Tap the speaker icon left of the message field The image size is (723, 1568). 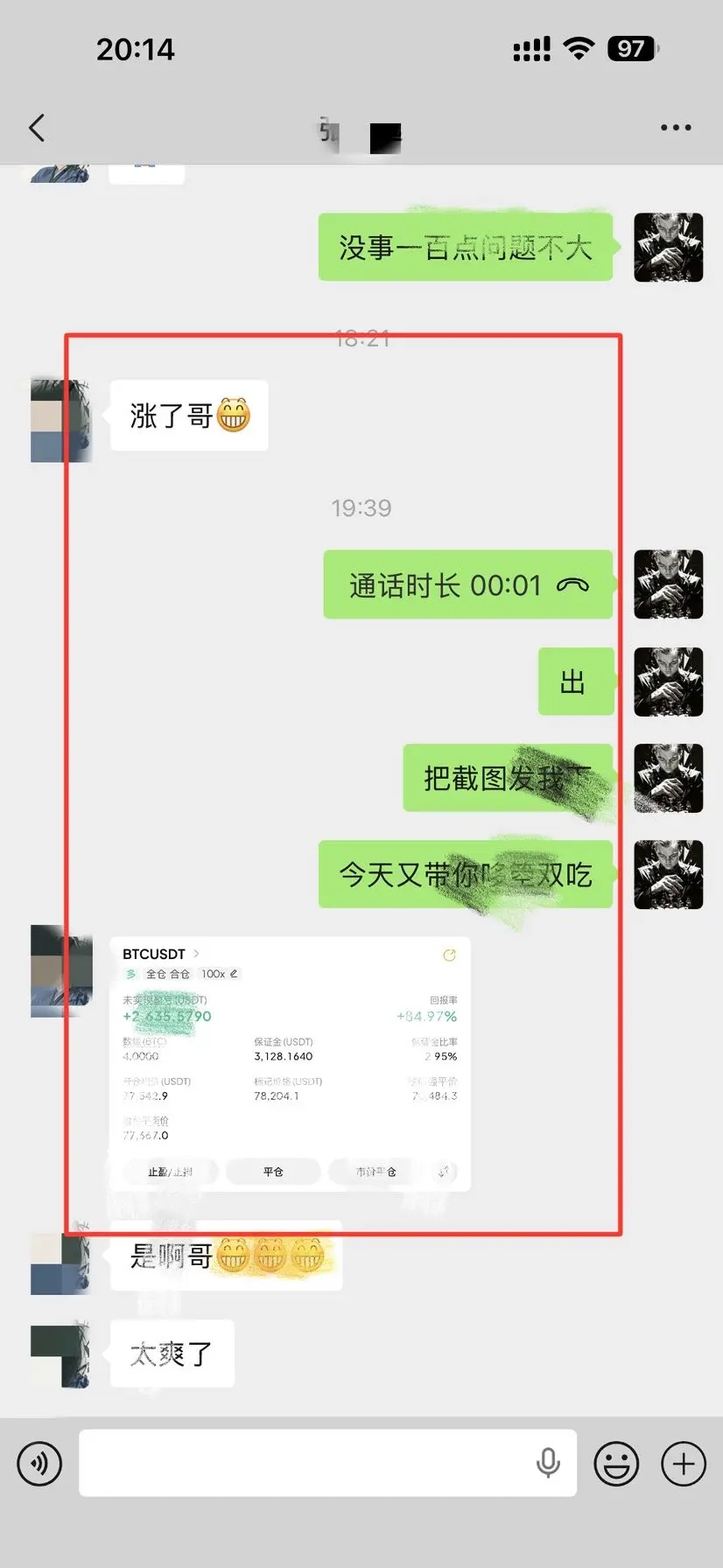click(39, 1463)
